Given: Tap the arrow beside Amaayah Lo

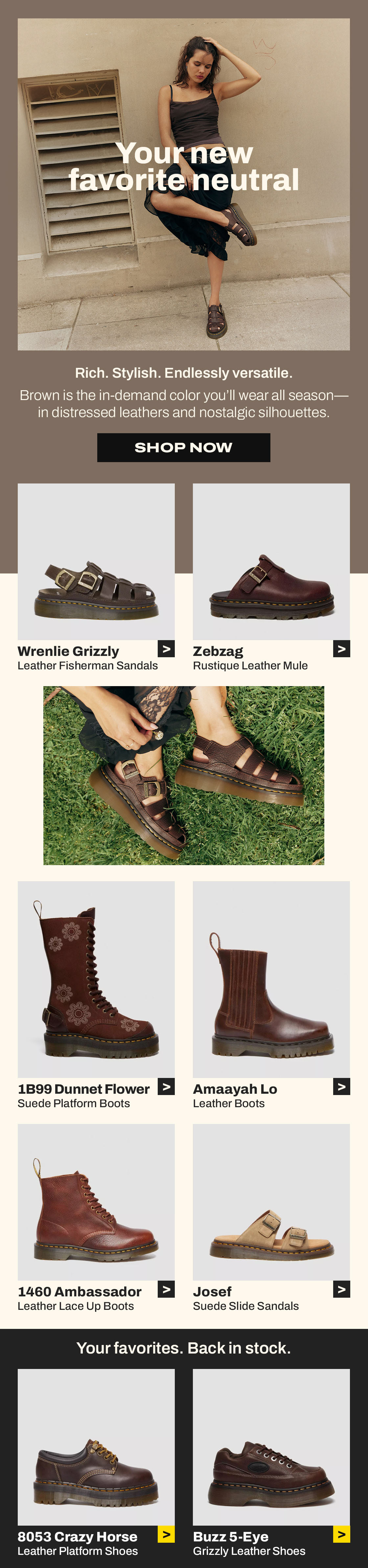Looking at the screenshot, I should click(342, 1086).
